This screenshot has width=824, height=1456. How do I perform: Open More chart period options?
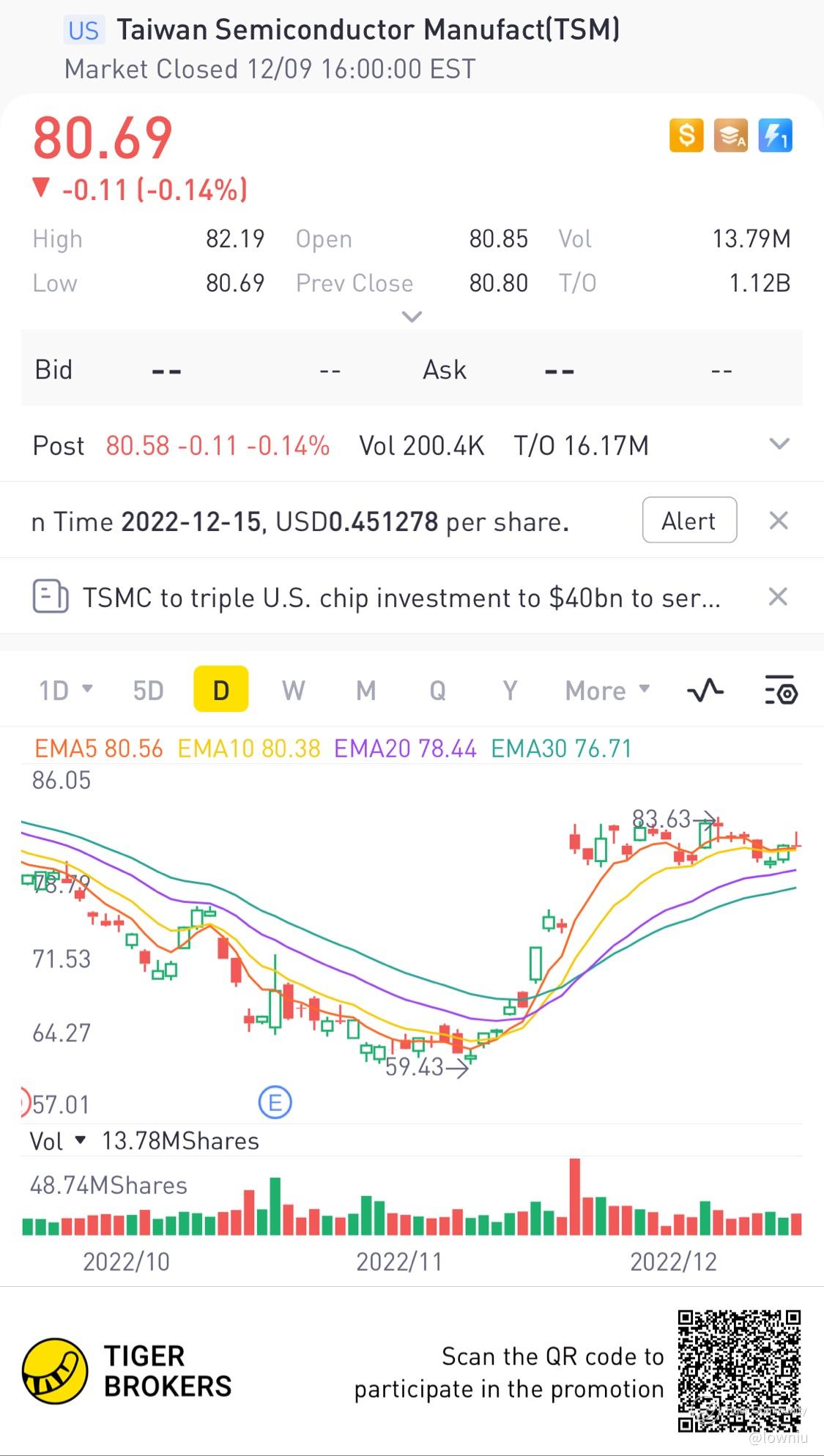coord(607,690)
